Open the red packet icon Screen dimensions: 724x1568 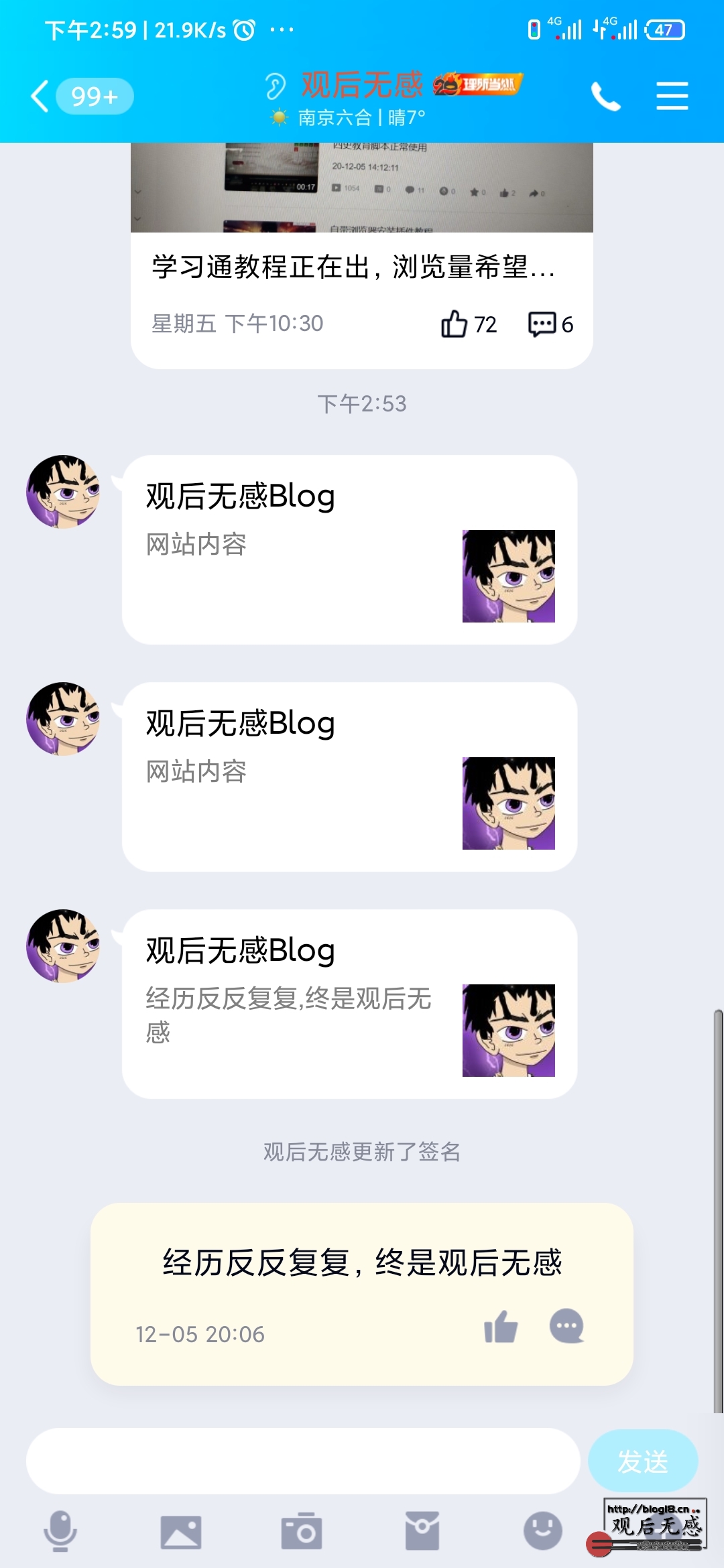(x=422, y=1531)
